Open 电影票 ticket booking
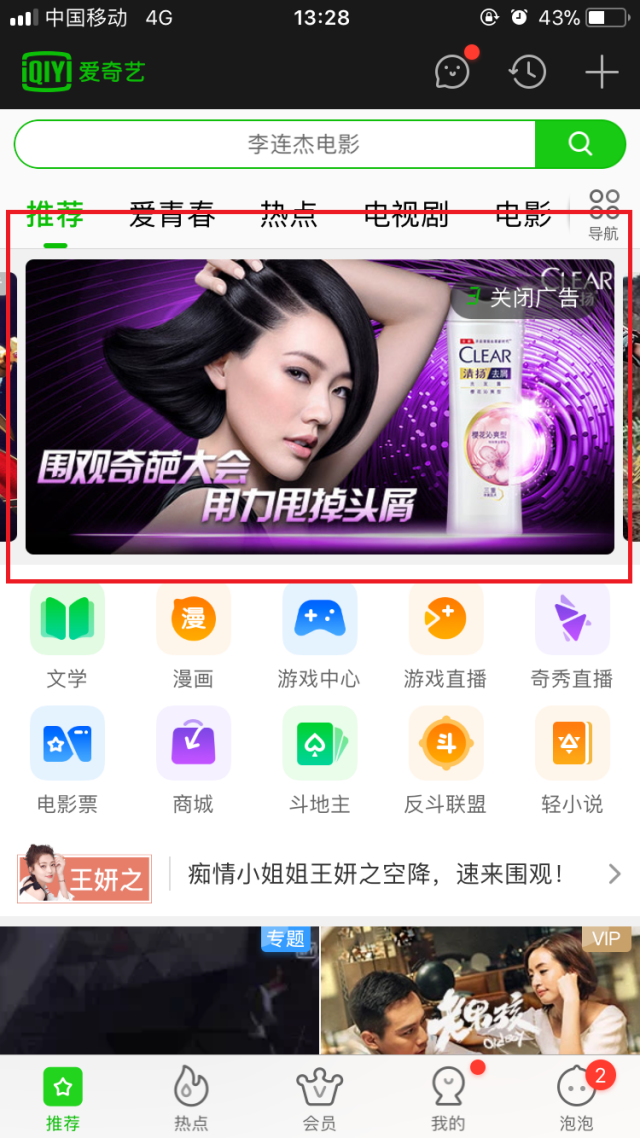The image size is (640, 1138). [x=67, y=760]
